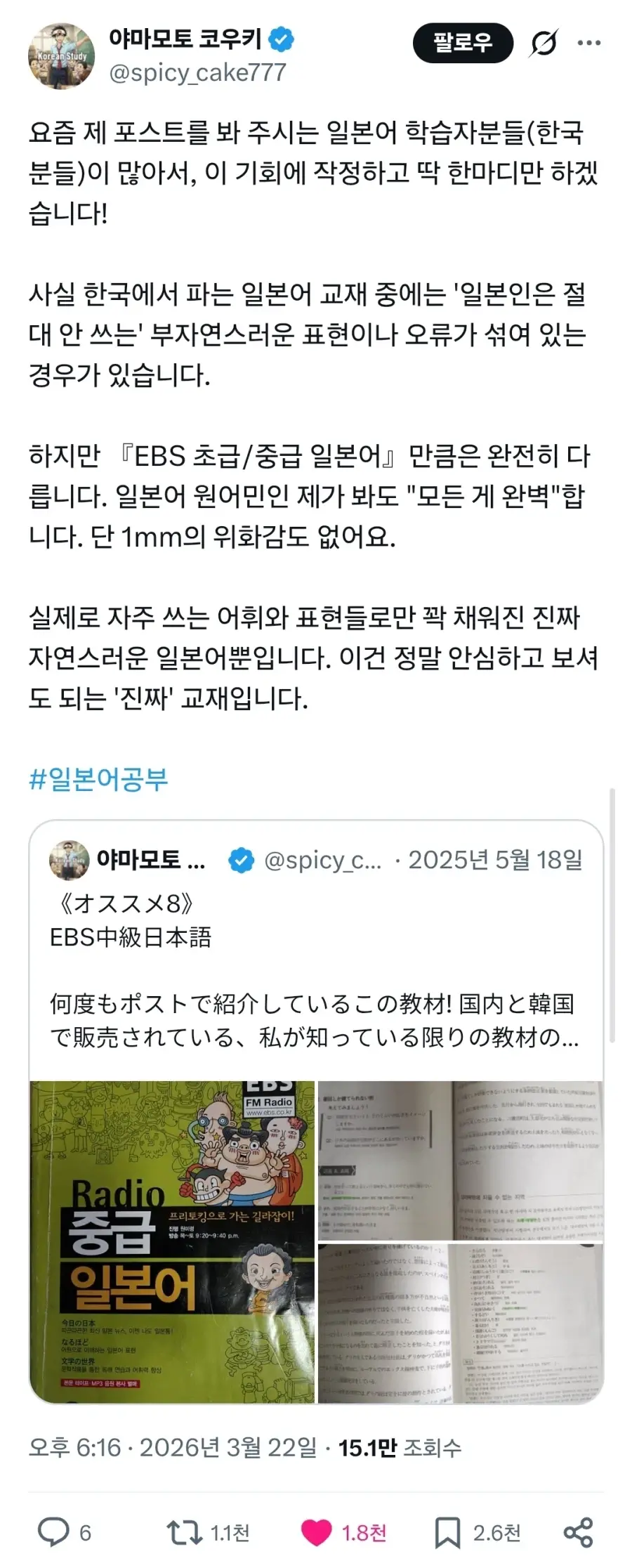
Task: Open the Grok icon beside 팔로우
Action: (x=544, y=43)
